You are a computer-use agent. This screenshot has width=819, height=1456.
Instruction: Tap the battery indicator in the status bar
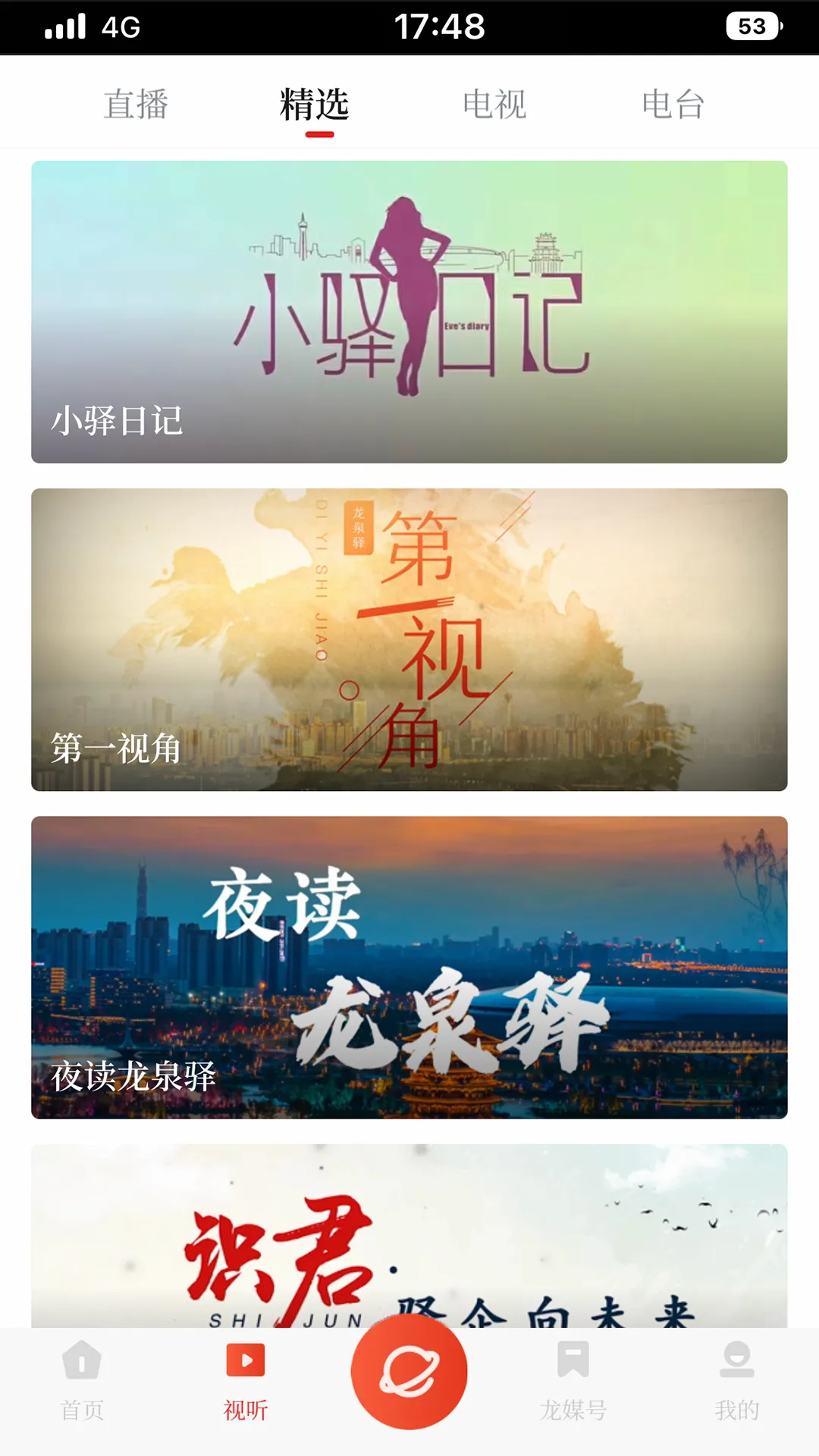(x=751, y=24)
